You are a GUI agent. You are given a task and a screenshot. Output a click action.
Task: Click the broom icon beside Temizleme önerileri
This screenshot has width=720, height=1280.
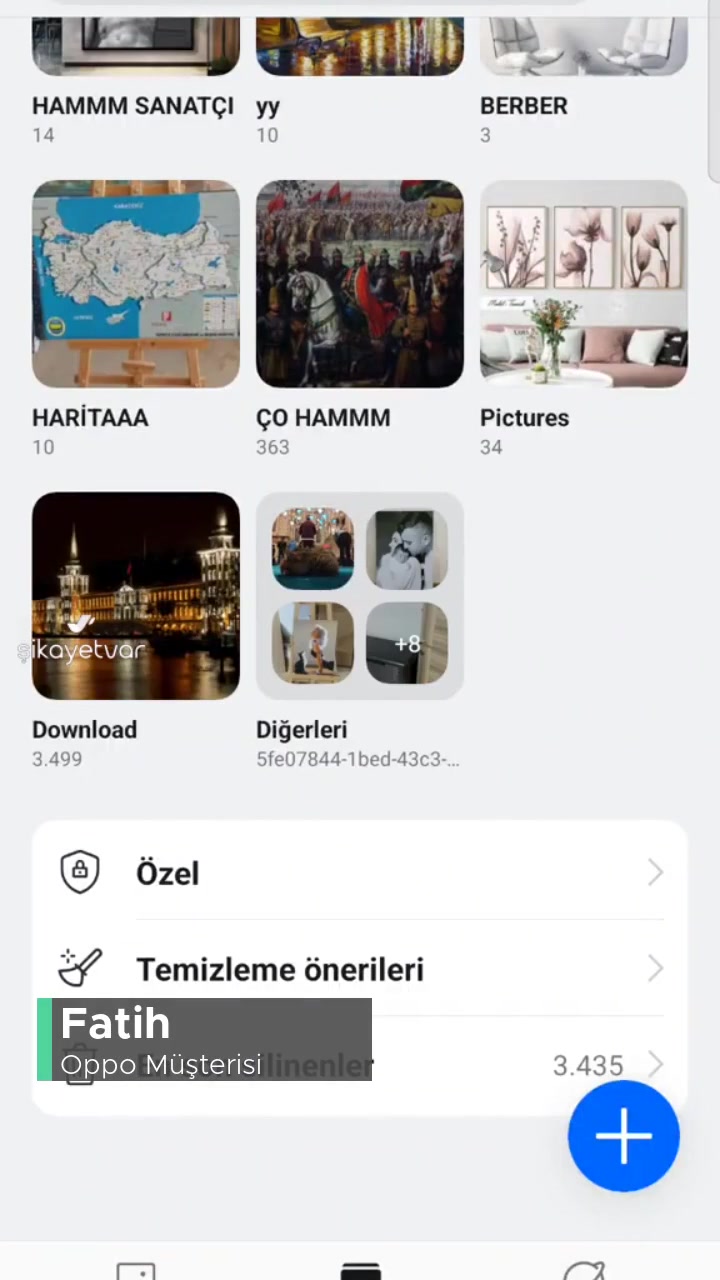tap(80, 968)
